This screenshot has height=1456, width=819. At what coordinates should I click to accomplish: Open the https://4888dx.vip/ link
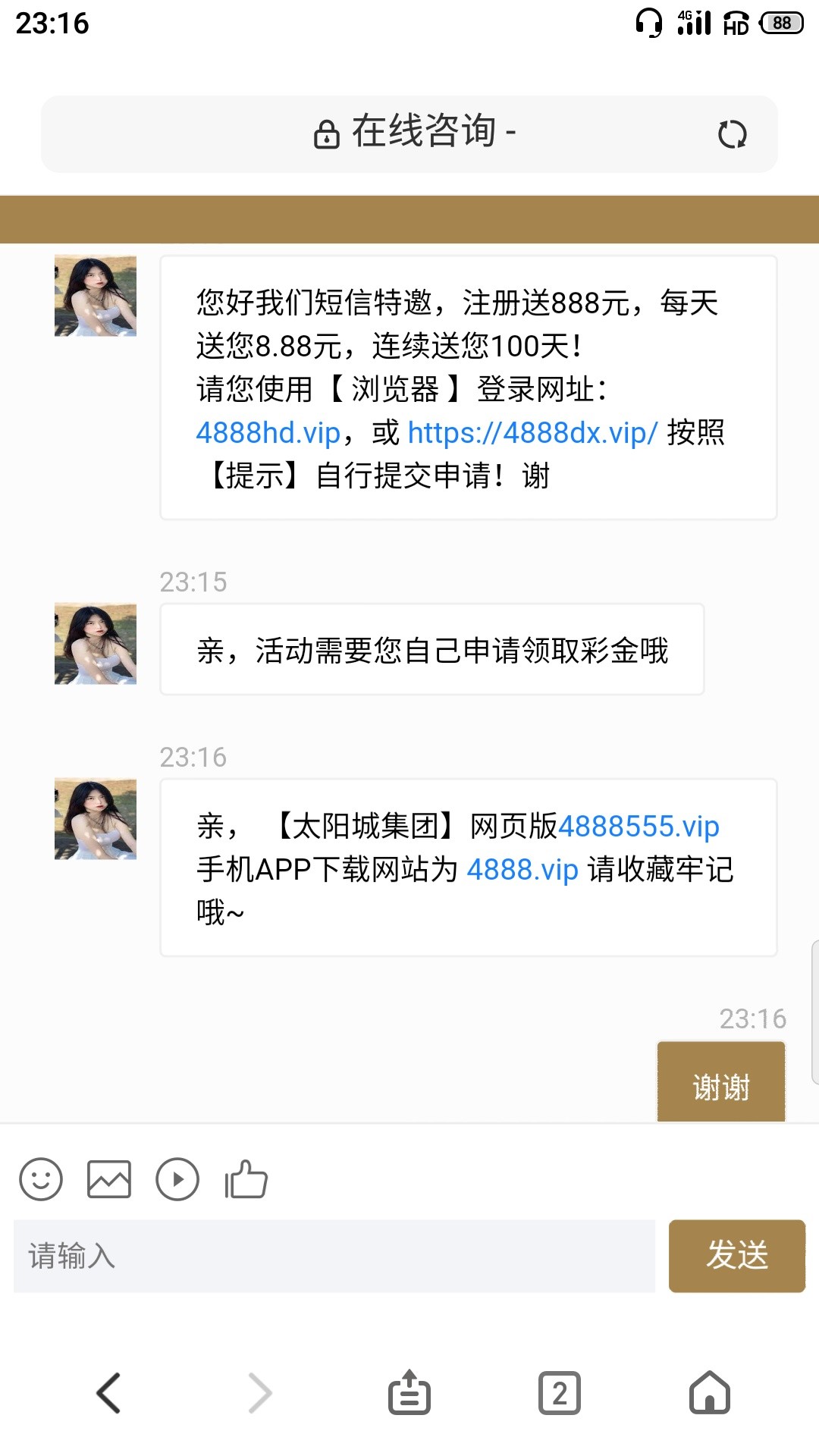click(x=532, y=433)
